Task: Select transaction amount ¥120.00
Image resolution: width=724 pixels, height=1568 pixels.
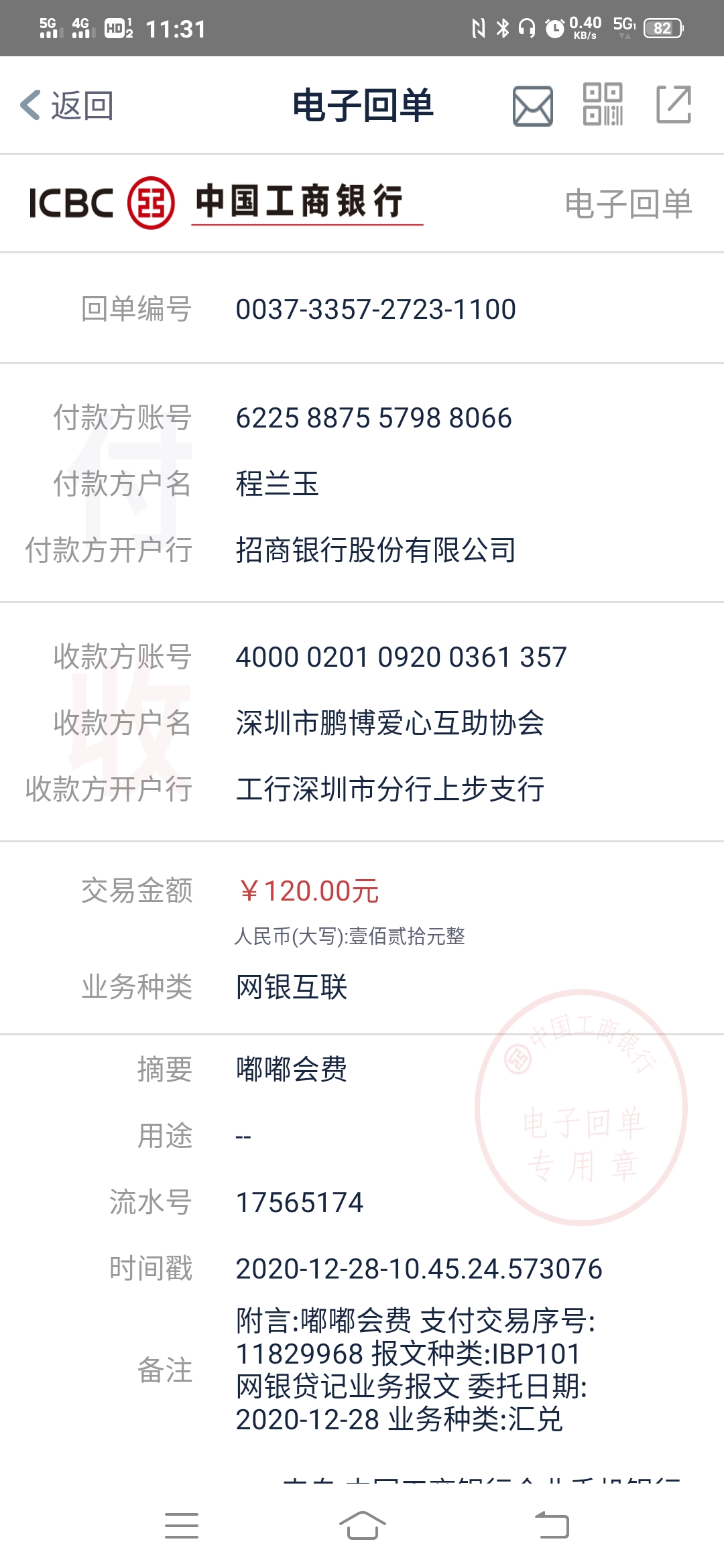Action: pos(308,889)
